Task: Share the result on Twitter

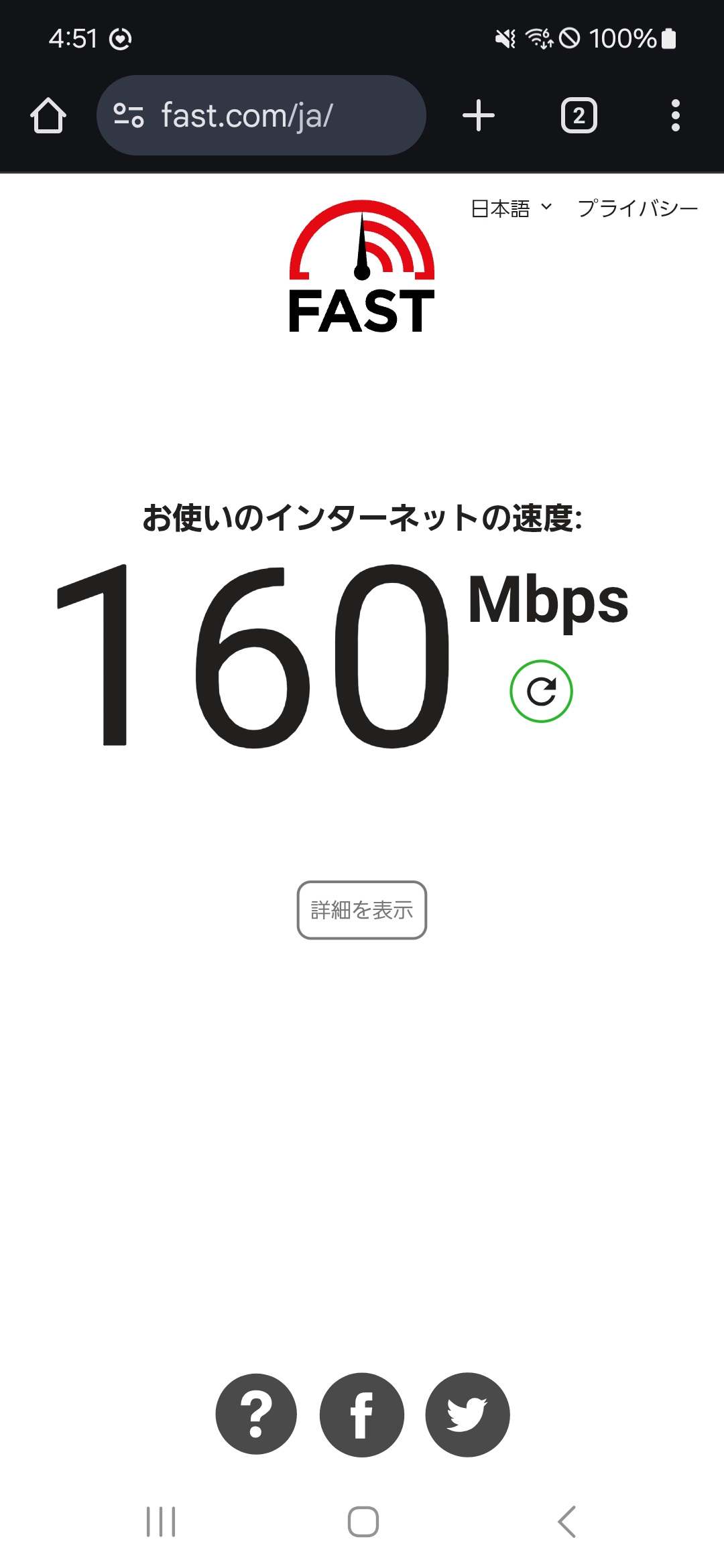Action: click(x=467, y=1415)
